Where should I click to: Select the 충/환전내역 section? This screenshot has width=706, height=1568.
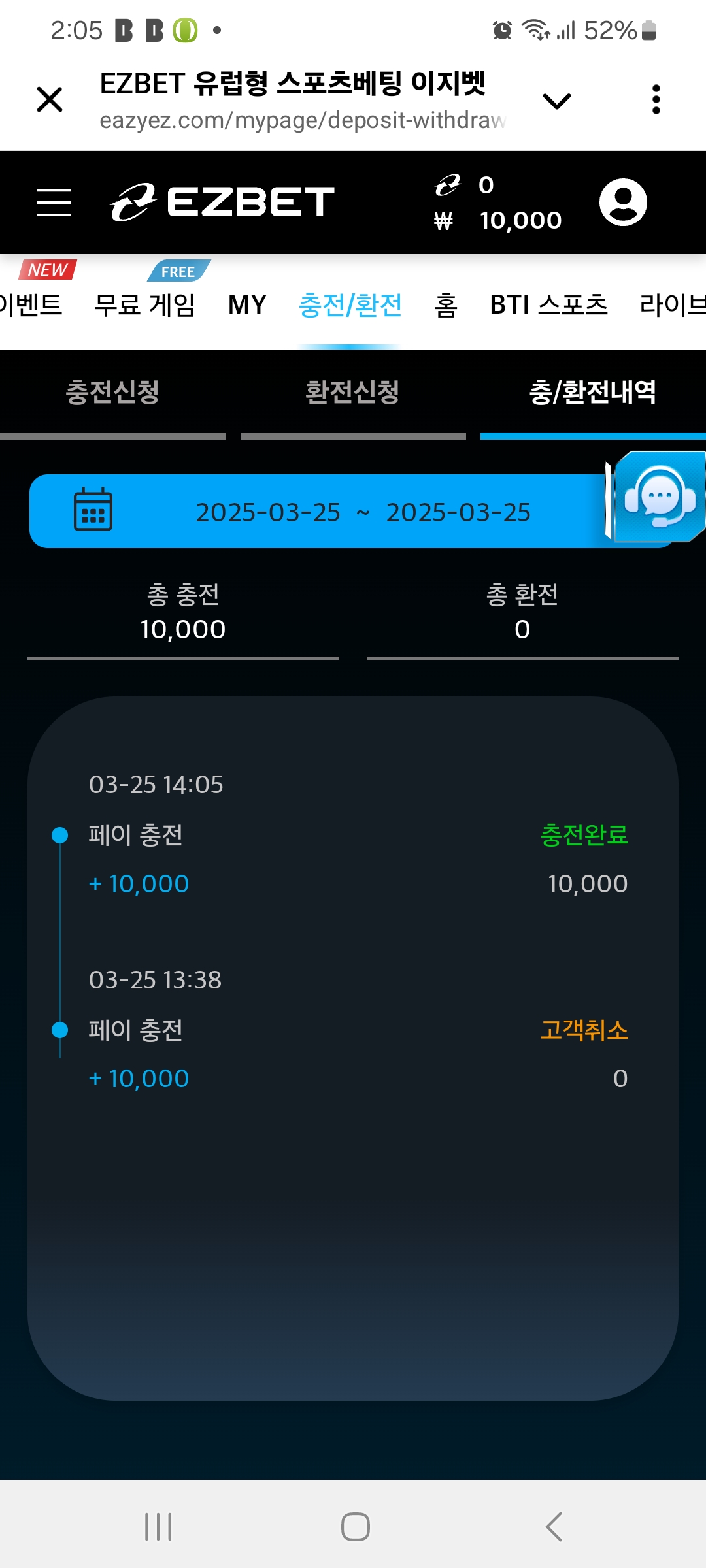[592, 393]
